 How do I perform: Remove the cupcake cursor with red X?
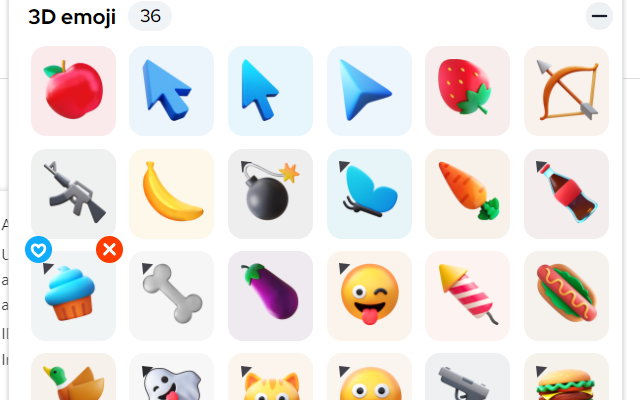coord(110,250)
